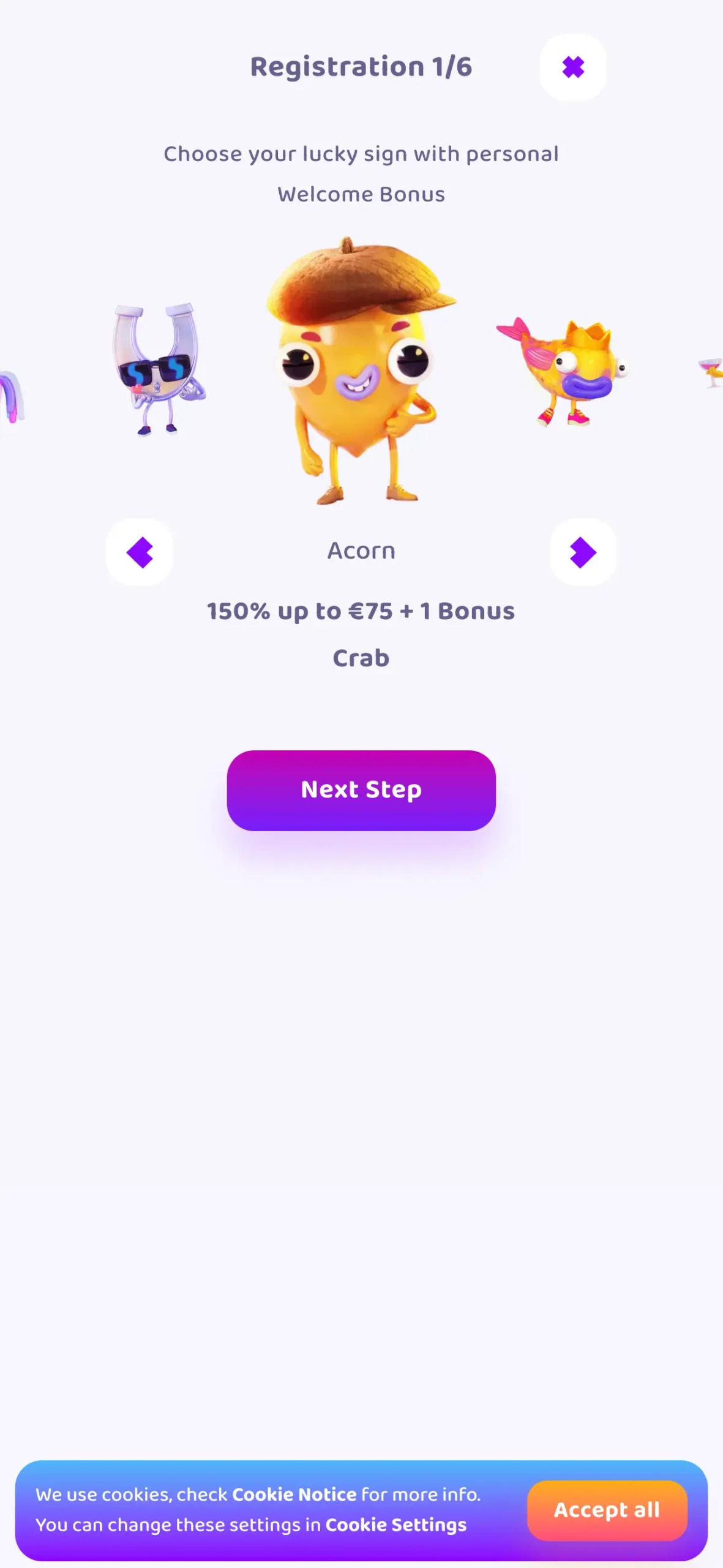Continue with the Next Step button
Viewport: 723px width, 1568px height.
pyautogui.click(x=361, y=790)
